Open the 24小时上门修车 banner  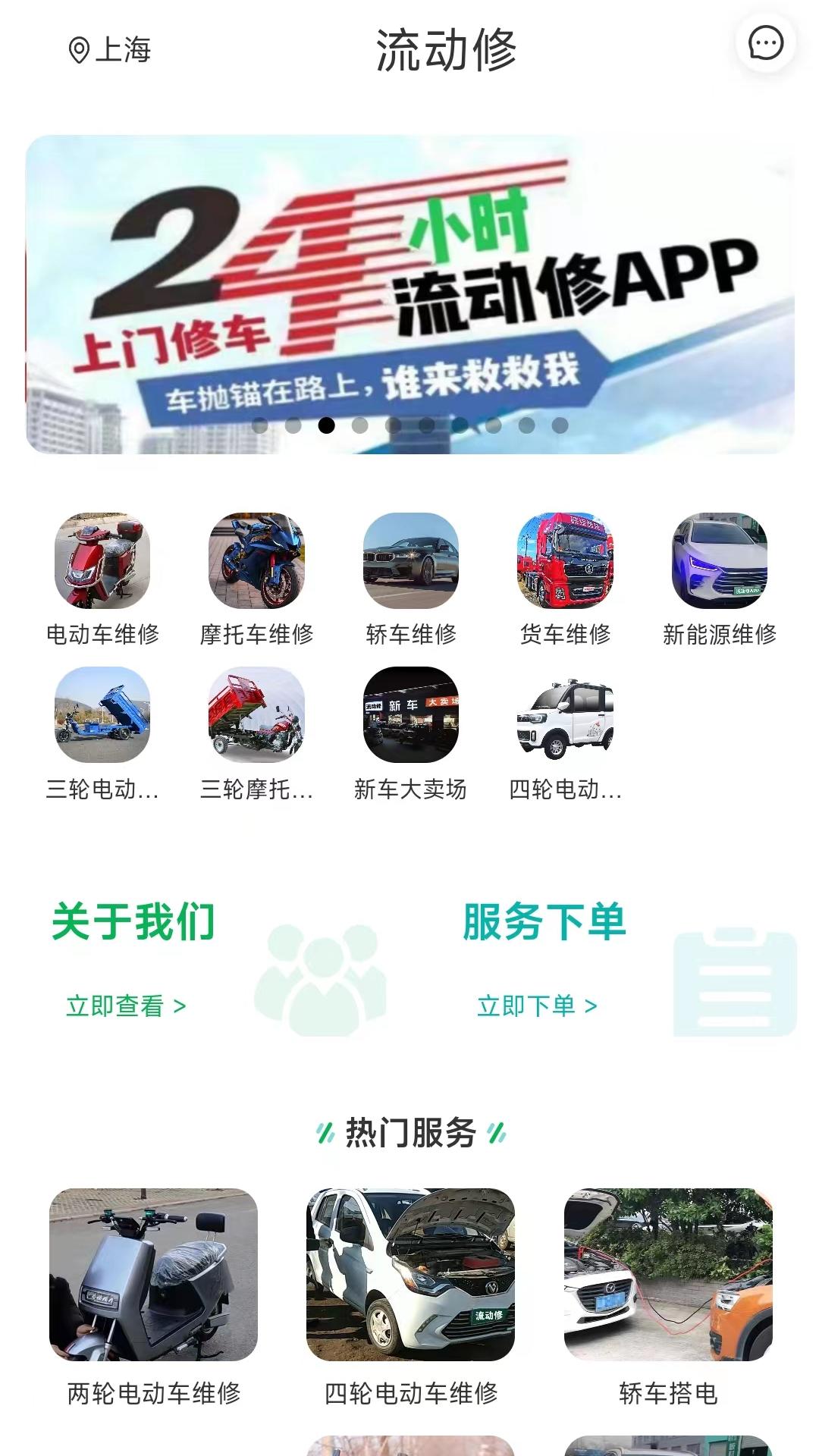click(409, 292)
